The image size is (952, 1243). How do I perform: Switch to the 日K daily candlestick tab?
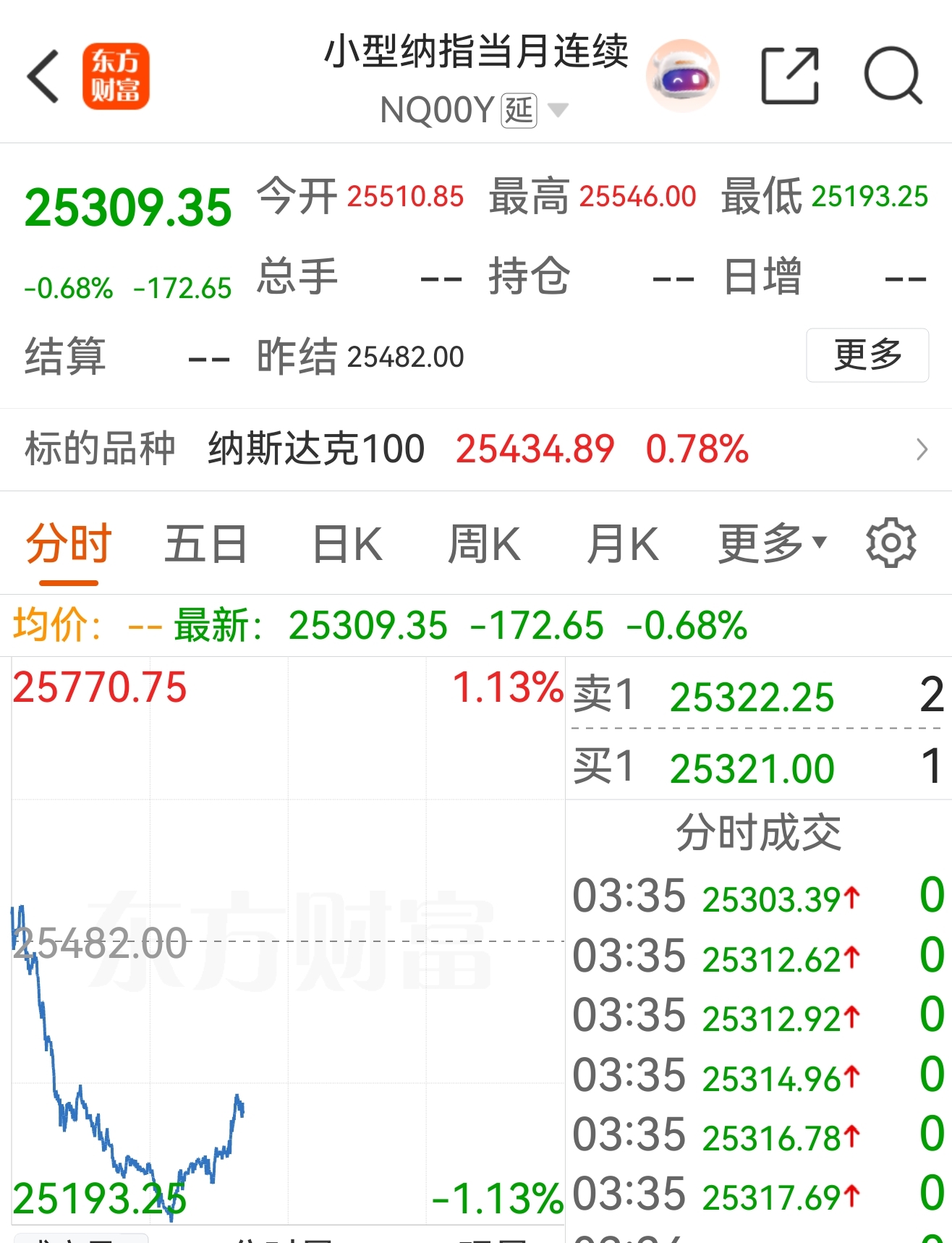(346, 543)
